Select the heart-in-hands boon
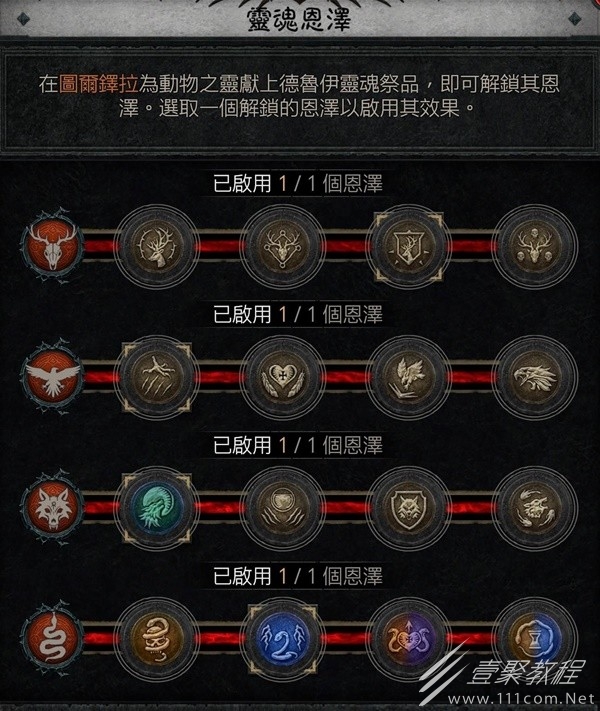Viewport: 600px width, 711px height. 283,376
